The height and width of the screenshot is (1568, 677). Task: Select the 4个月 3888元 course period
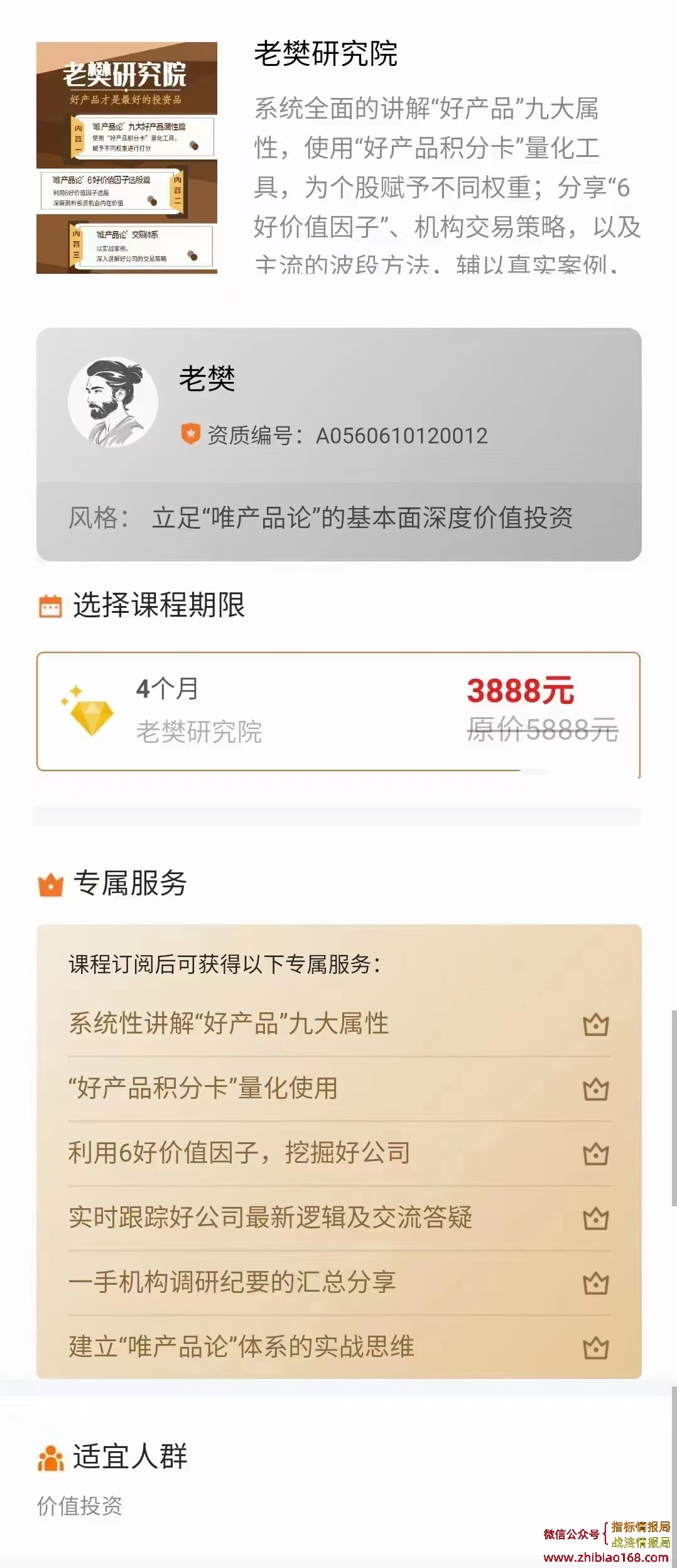click(x=338, y=711)
